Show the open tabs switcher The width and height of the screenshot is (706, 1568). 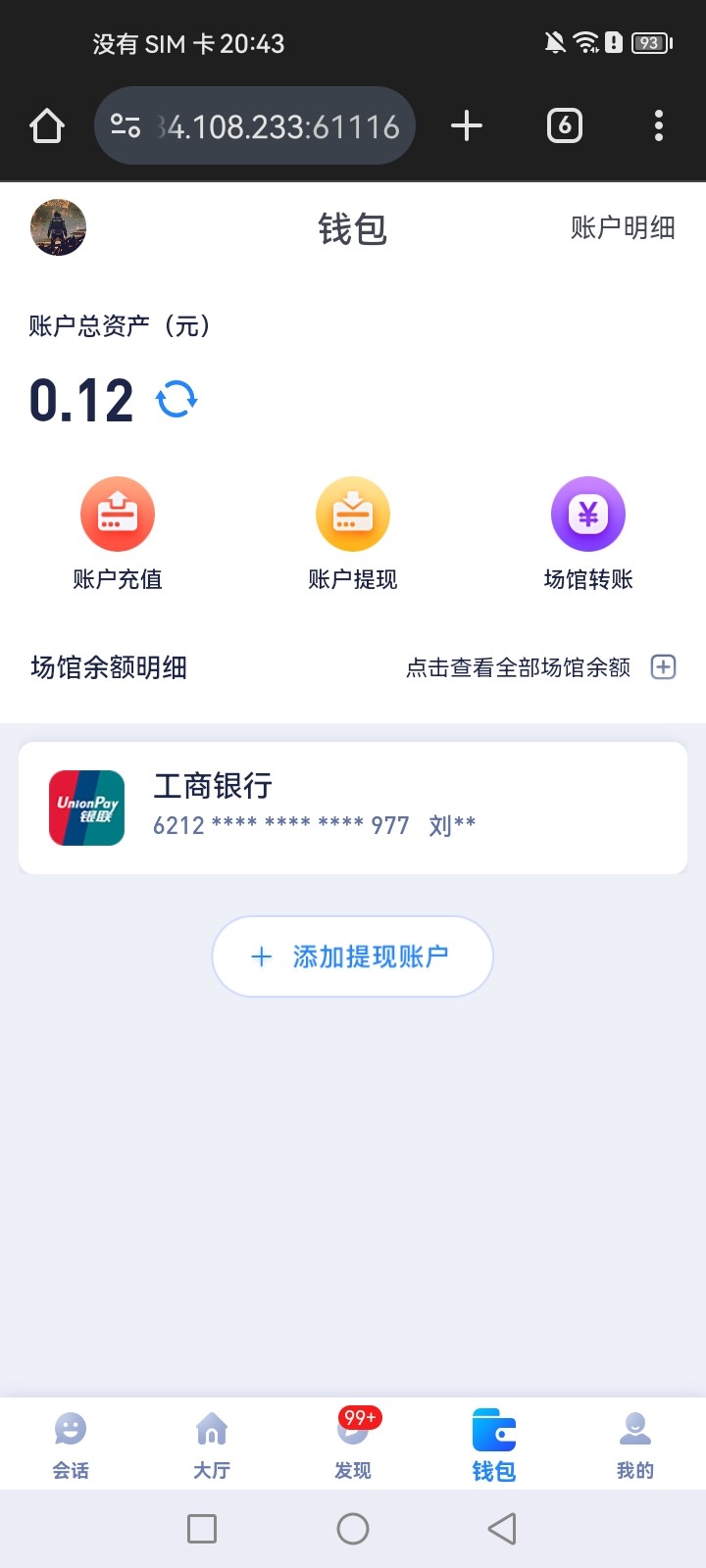click(564, 126)
